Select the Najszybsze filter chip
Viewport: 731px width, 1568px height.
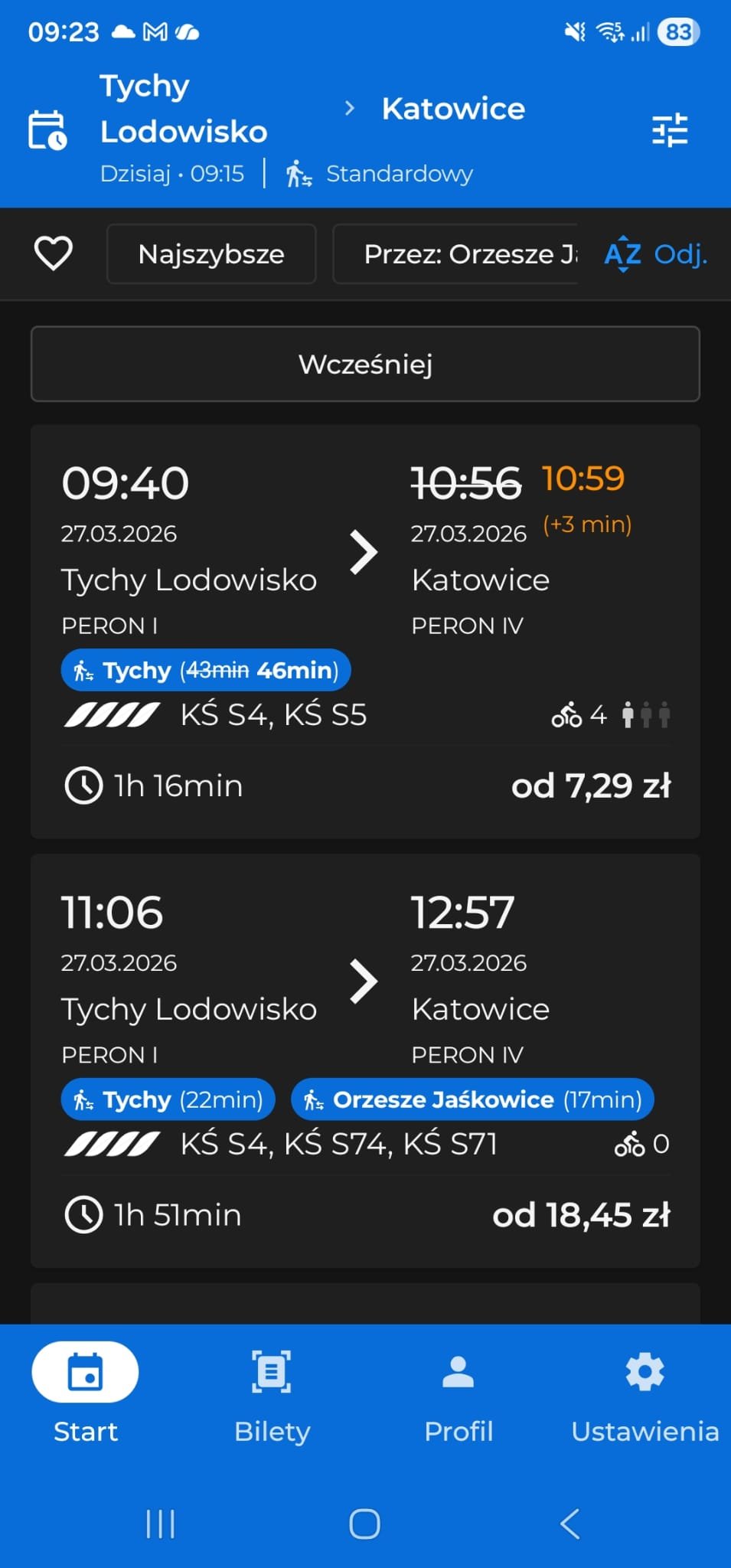click(x=211, y=254)
